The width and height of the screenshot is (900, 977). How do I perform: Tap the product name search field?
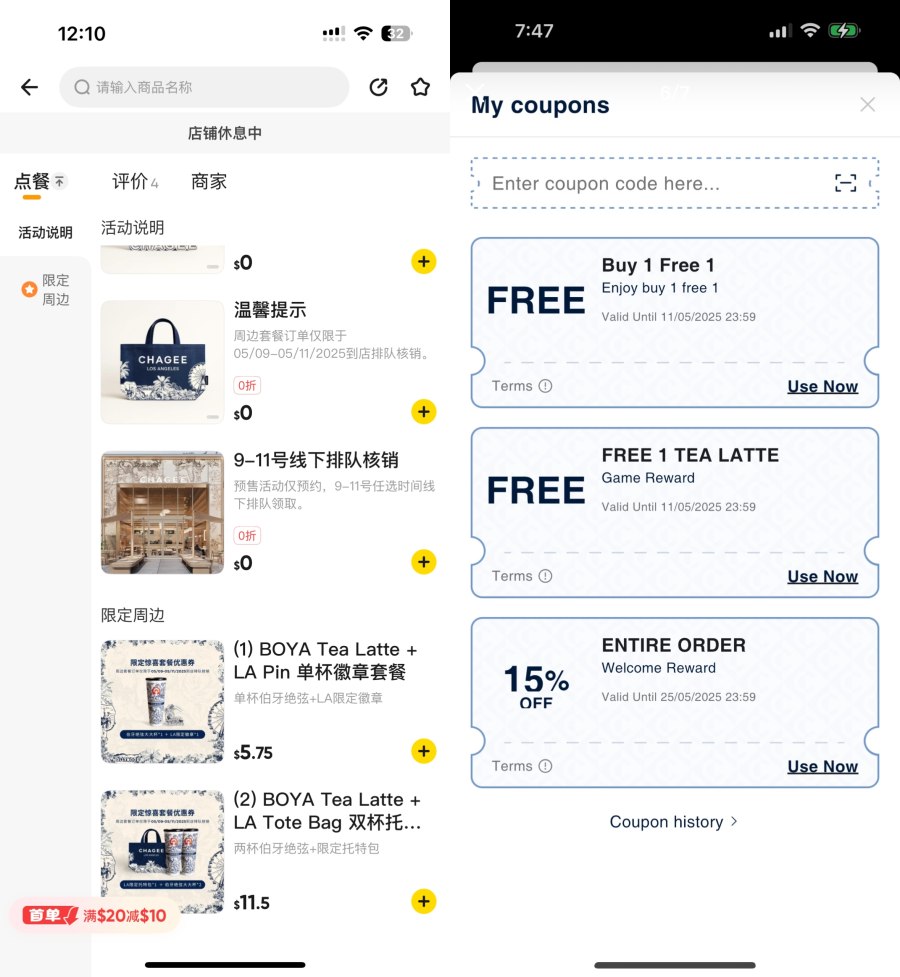tap(205, 88)
